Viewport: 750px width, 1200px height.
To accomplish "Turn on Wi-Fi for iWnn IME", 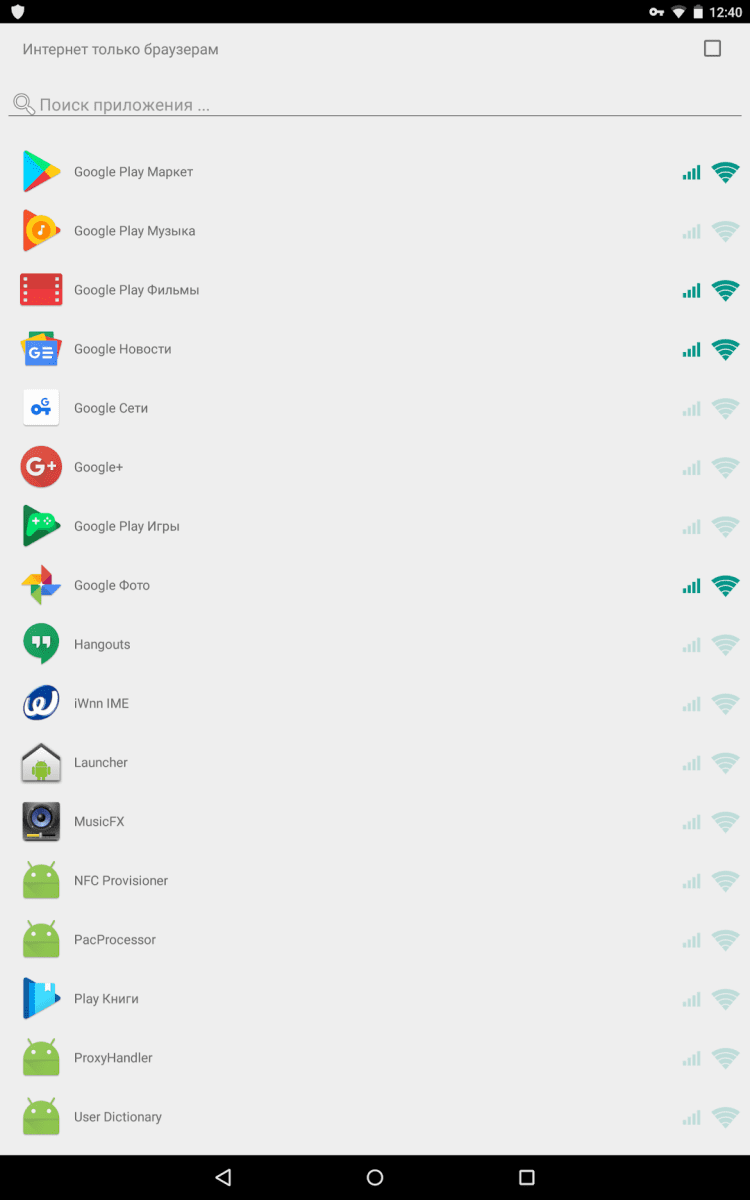I will (725, 703).
